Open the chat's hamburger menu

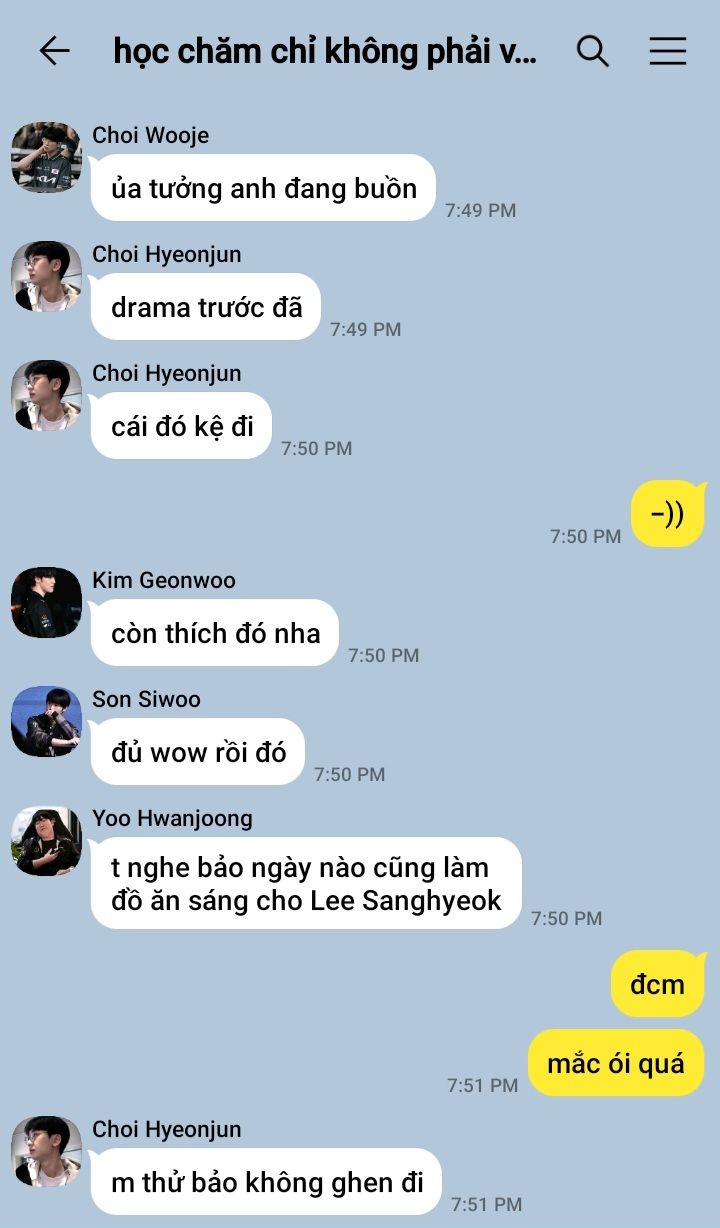pyautogui.click(x=668, y=51)
